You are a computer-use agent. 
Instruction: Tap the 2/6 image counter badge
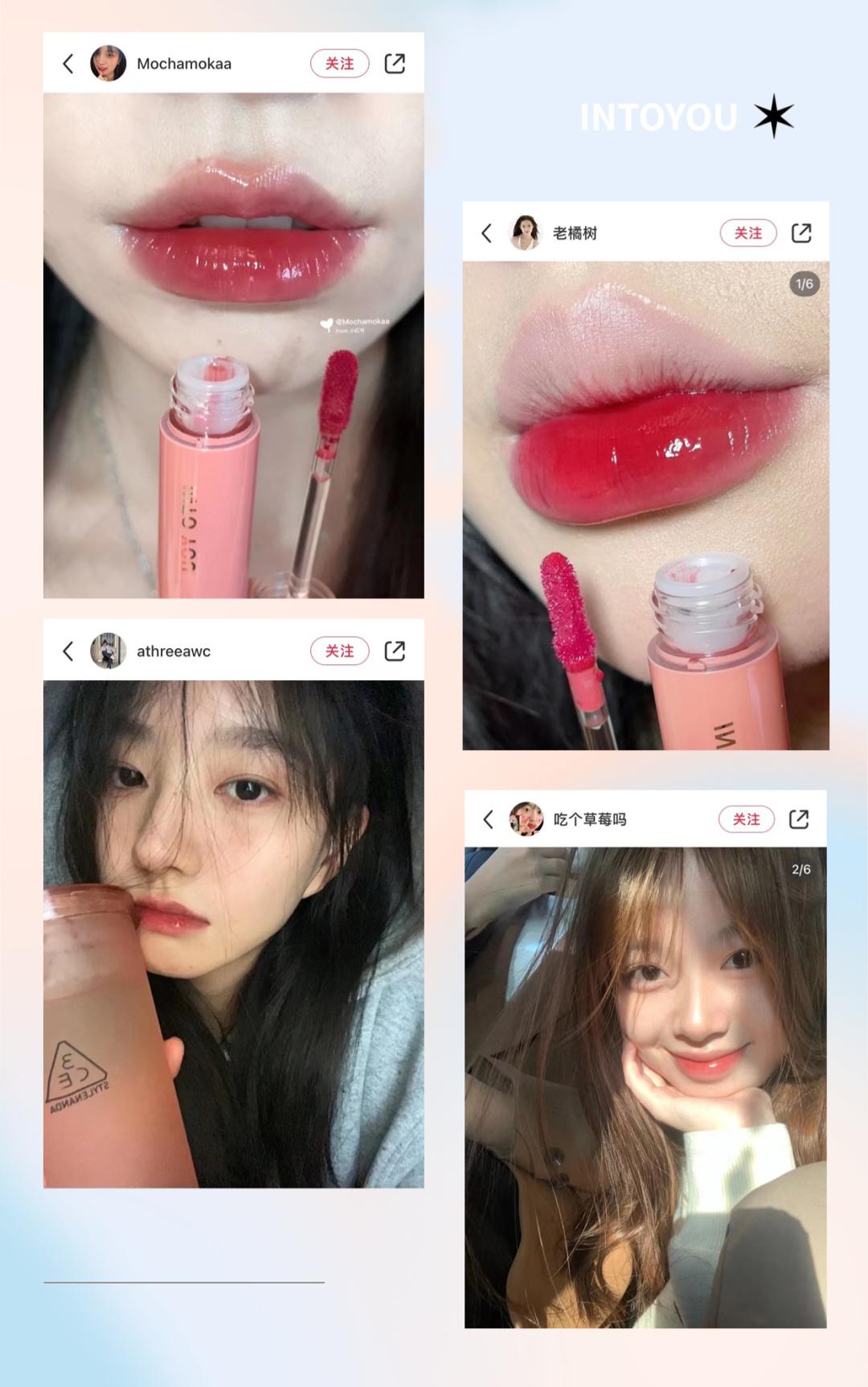(x=800, y=869)
